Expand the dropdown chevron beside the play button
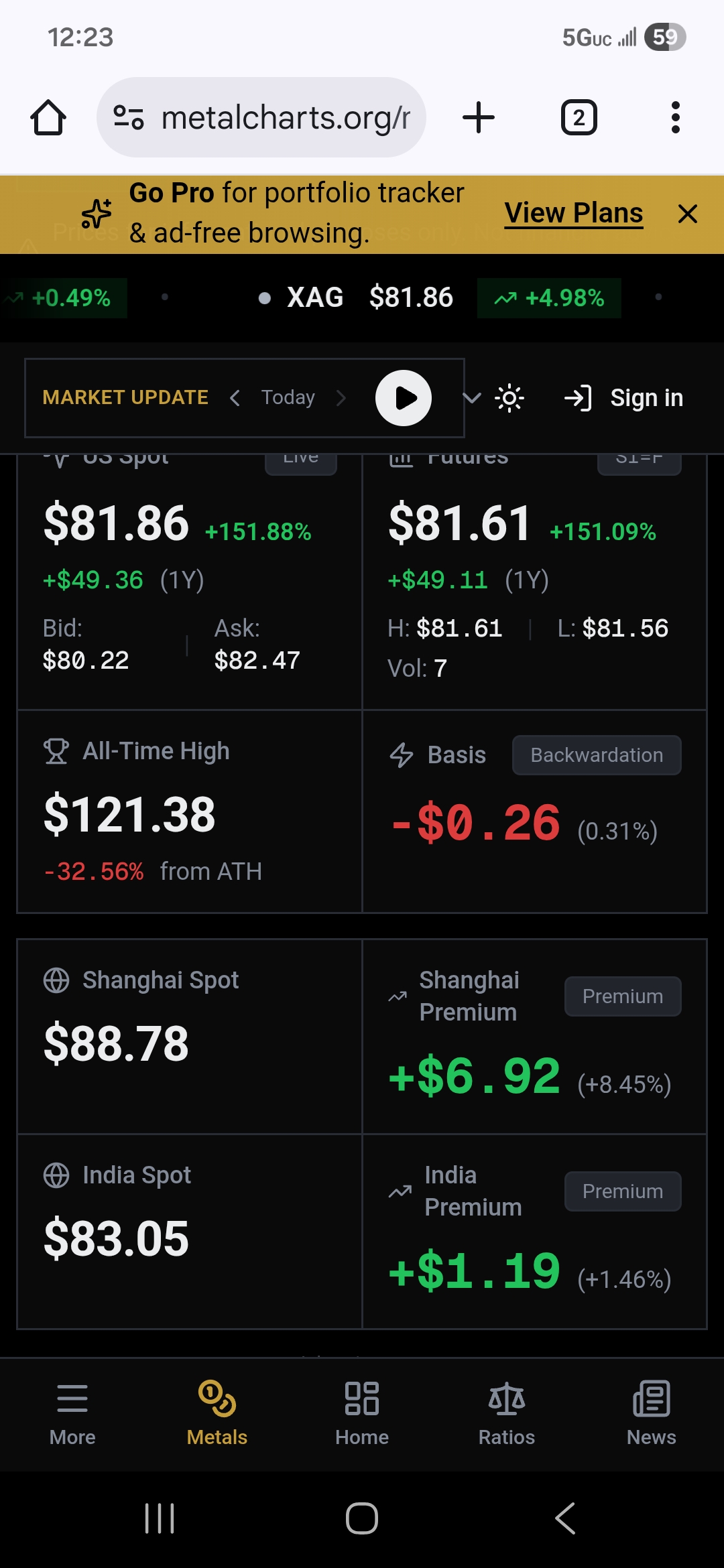This screenshot has height=1568, width=724. [x=472, y=398]
